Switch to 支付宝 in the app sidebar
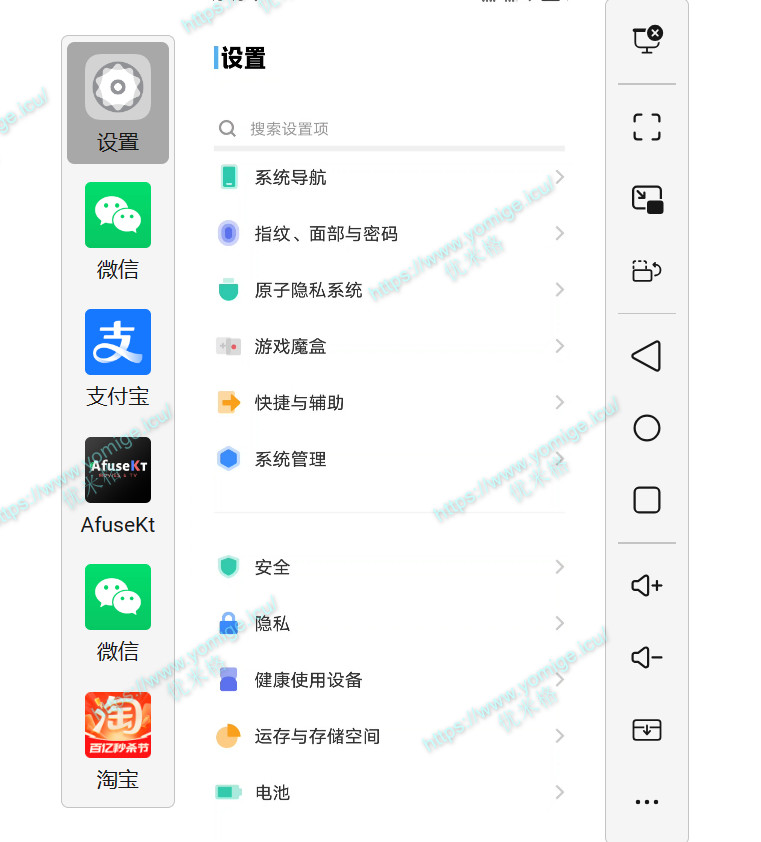The image size is (761, 842). tap(118, 357)
